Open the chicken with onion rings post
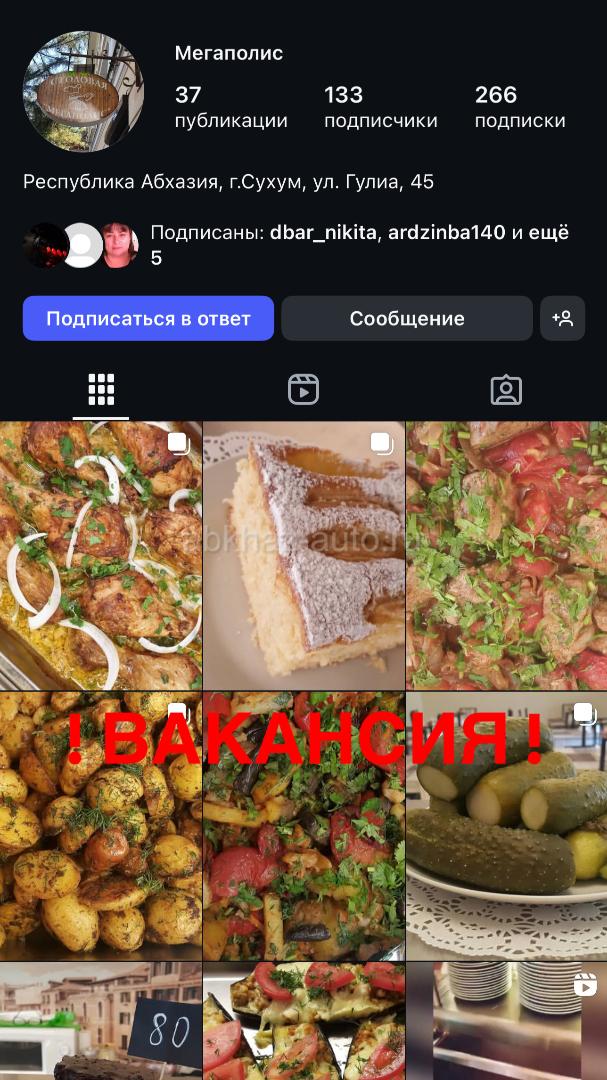 101,556
